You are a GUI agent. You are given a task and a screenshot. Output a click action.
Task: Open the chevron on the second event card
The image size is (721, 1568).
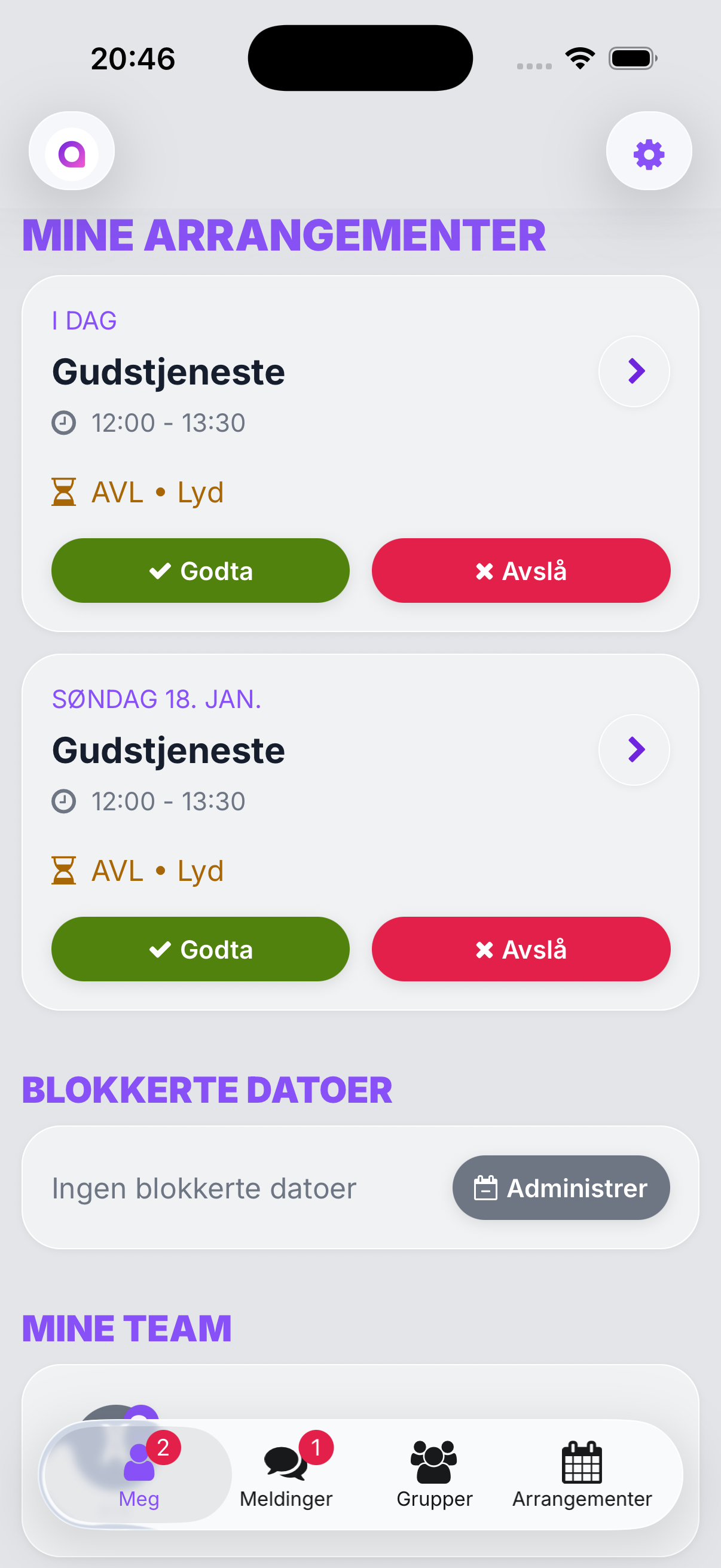point(634,749)
